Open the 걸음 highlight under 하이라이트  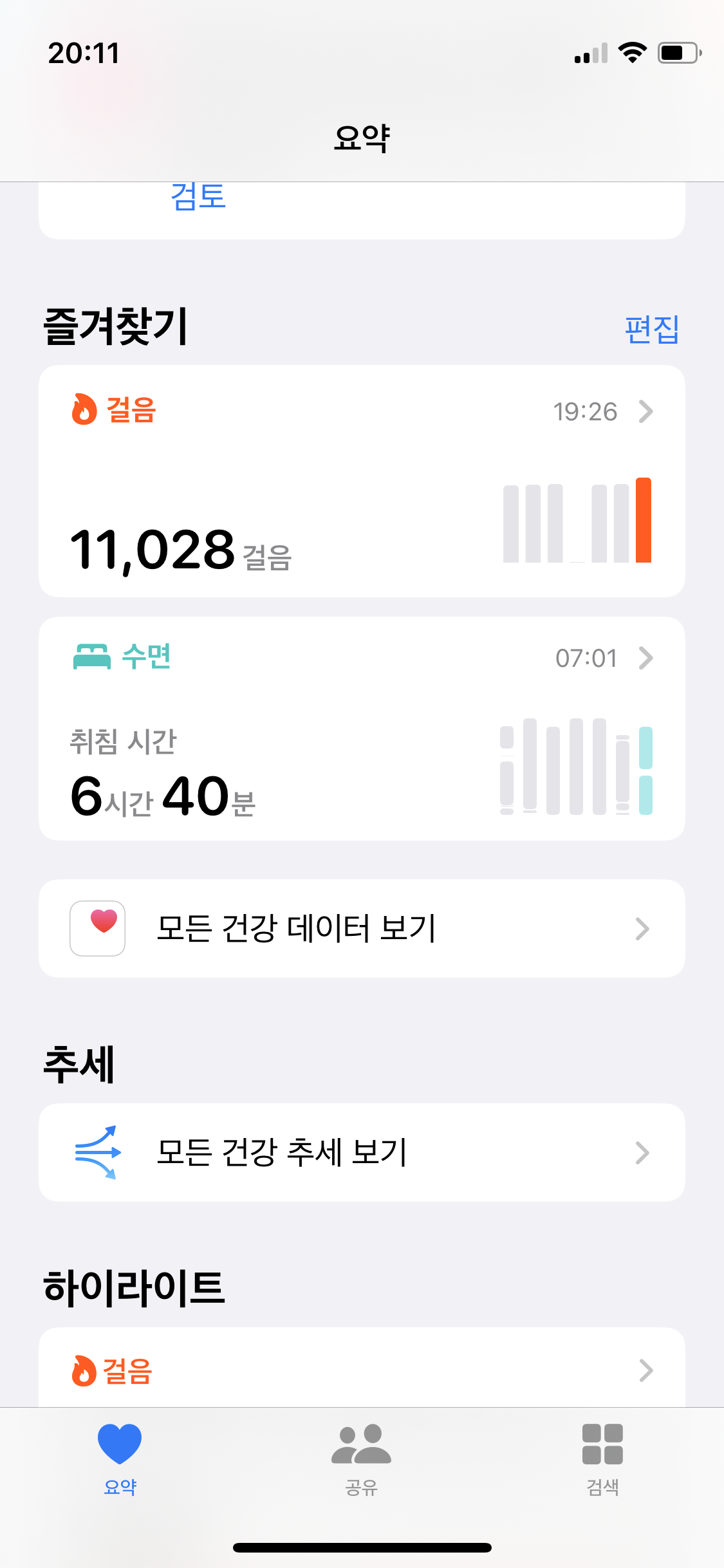point(362,1370)
